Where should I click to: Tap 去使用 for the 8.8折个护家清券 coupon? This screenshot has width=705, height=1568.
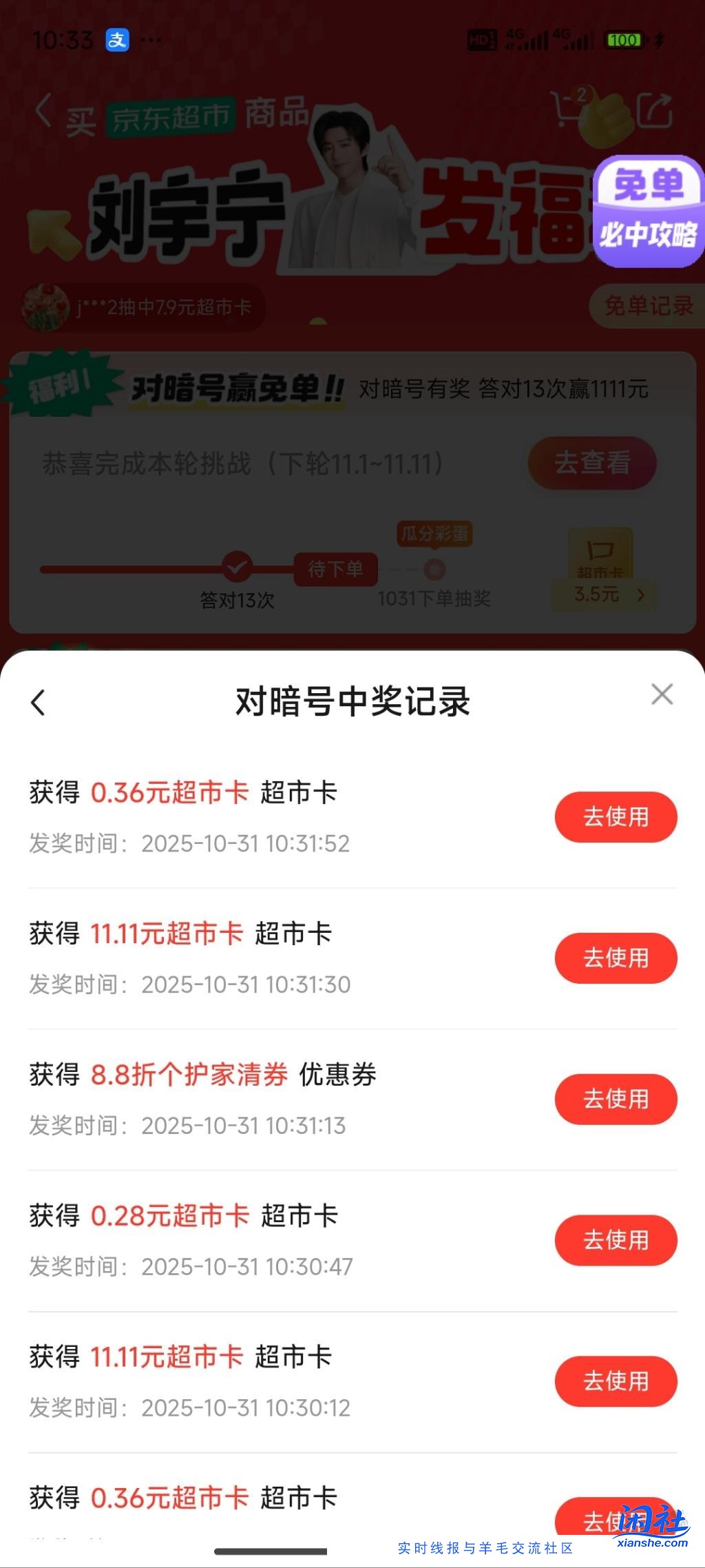tap(615, 1100)
